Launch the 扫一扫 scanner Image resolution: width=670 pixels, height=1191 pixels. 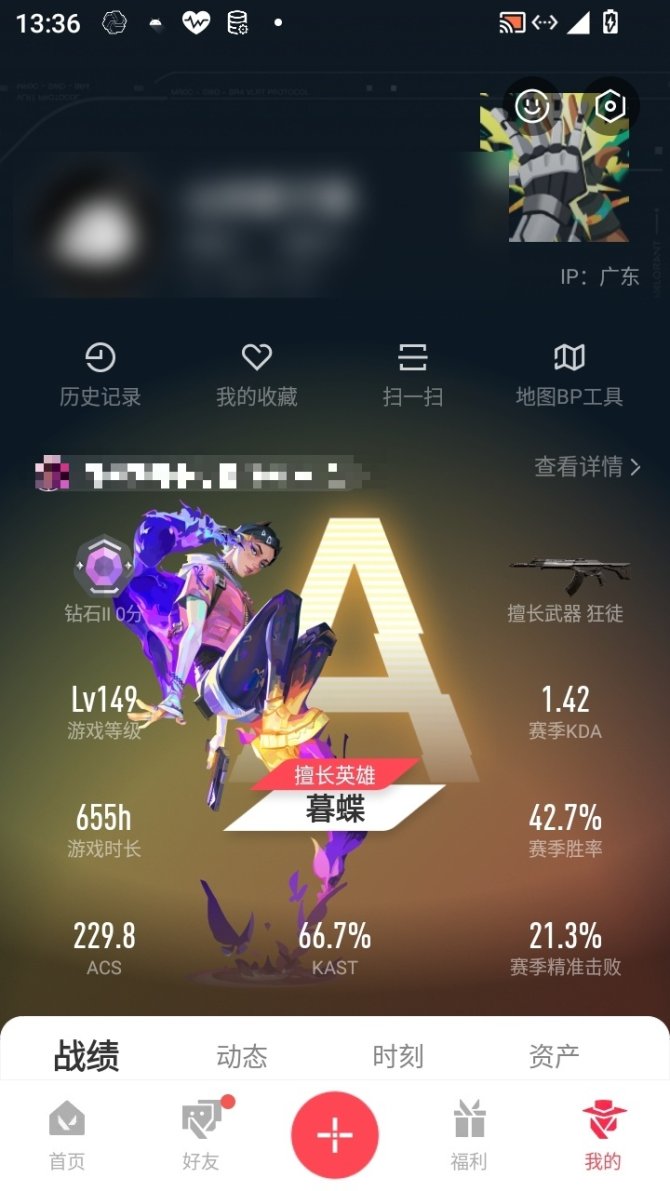(413, 375)
